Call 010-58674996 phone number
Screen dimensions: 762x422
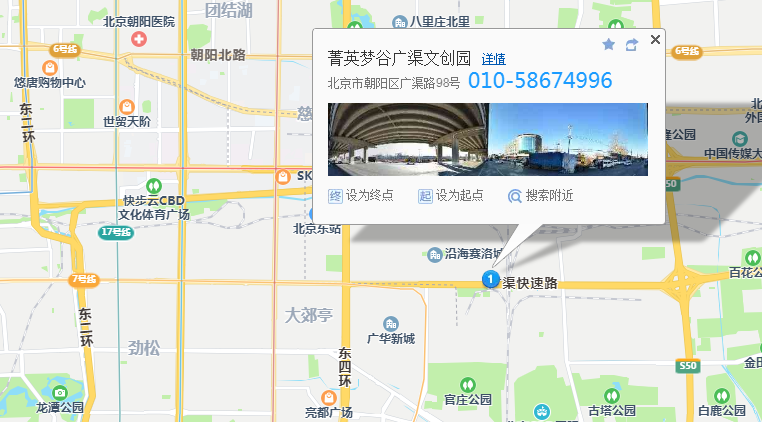pos(540,81)
